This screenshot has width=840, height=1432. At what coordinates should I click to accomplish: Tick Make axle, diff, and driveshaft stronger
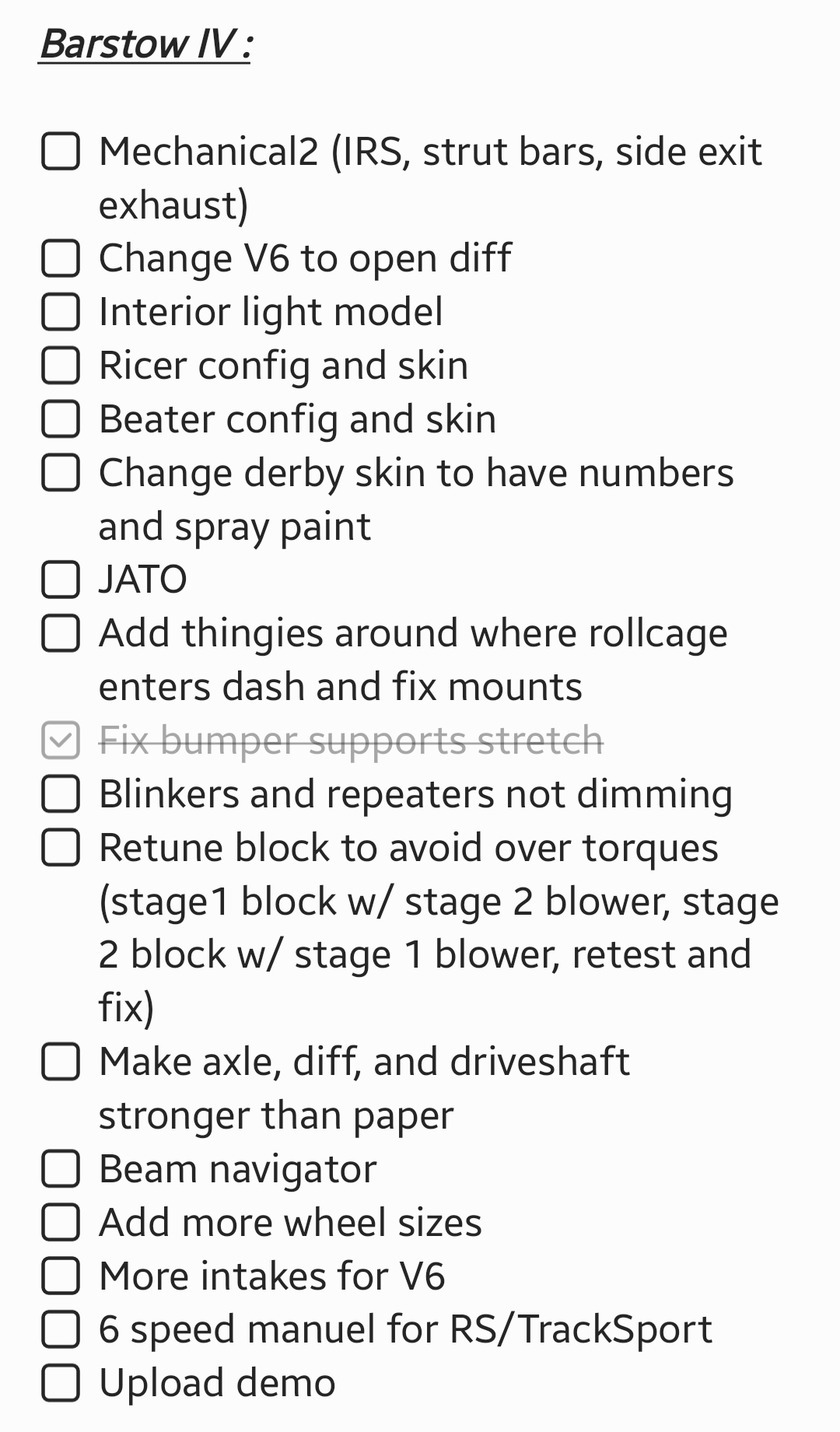point(61,1062)
